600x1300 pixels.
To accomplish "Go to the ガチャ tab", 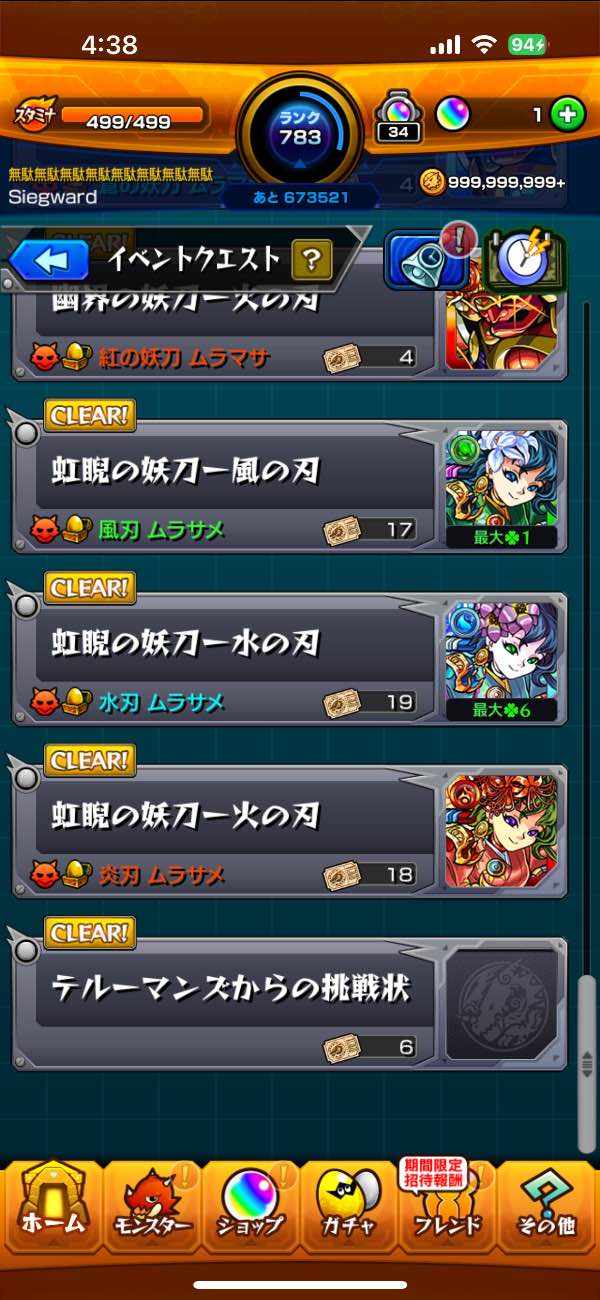I will coord(348,1206).
